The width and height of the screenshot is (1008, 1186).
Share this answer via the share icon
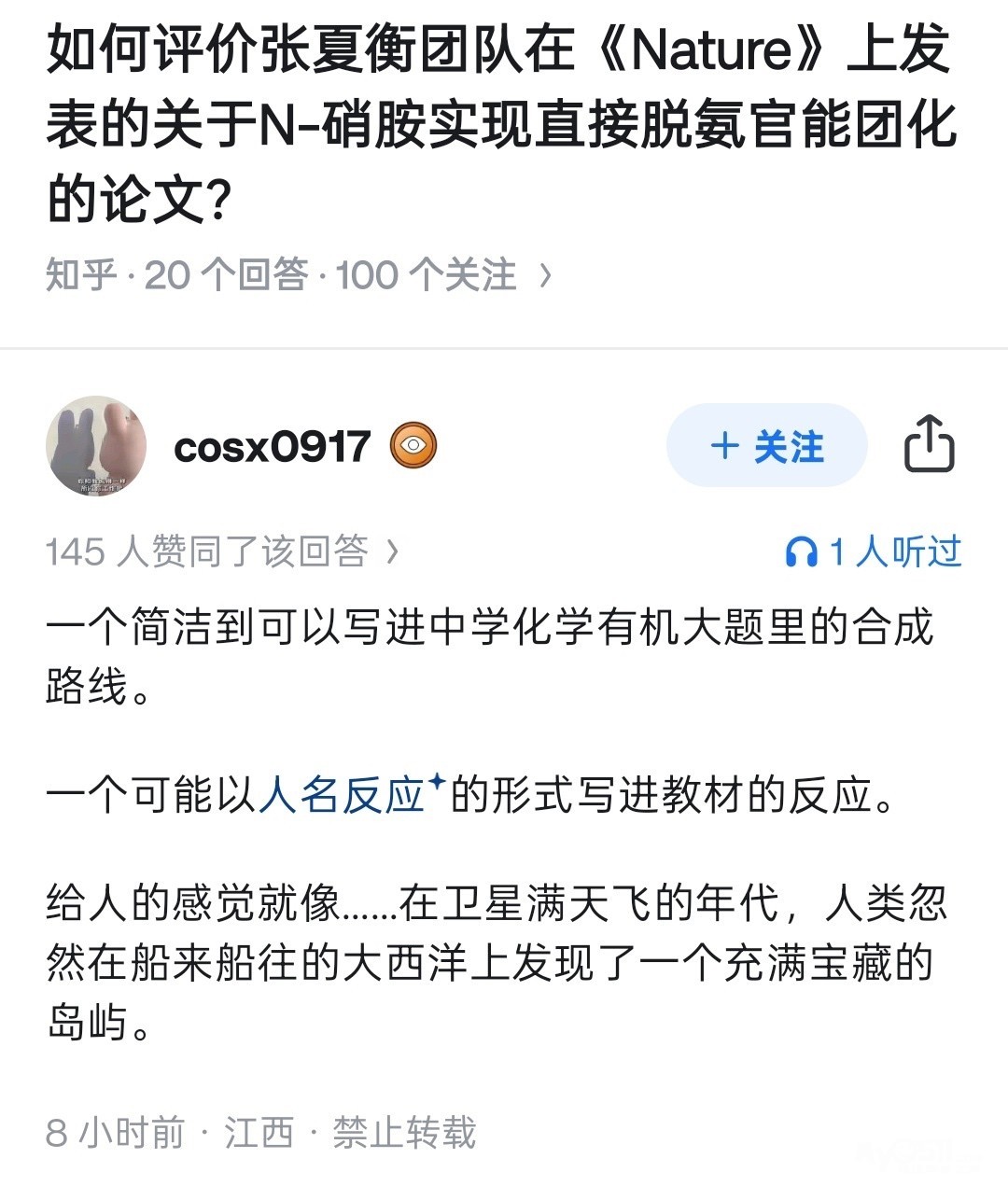click(929, 444)
